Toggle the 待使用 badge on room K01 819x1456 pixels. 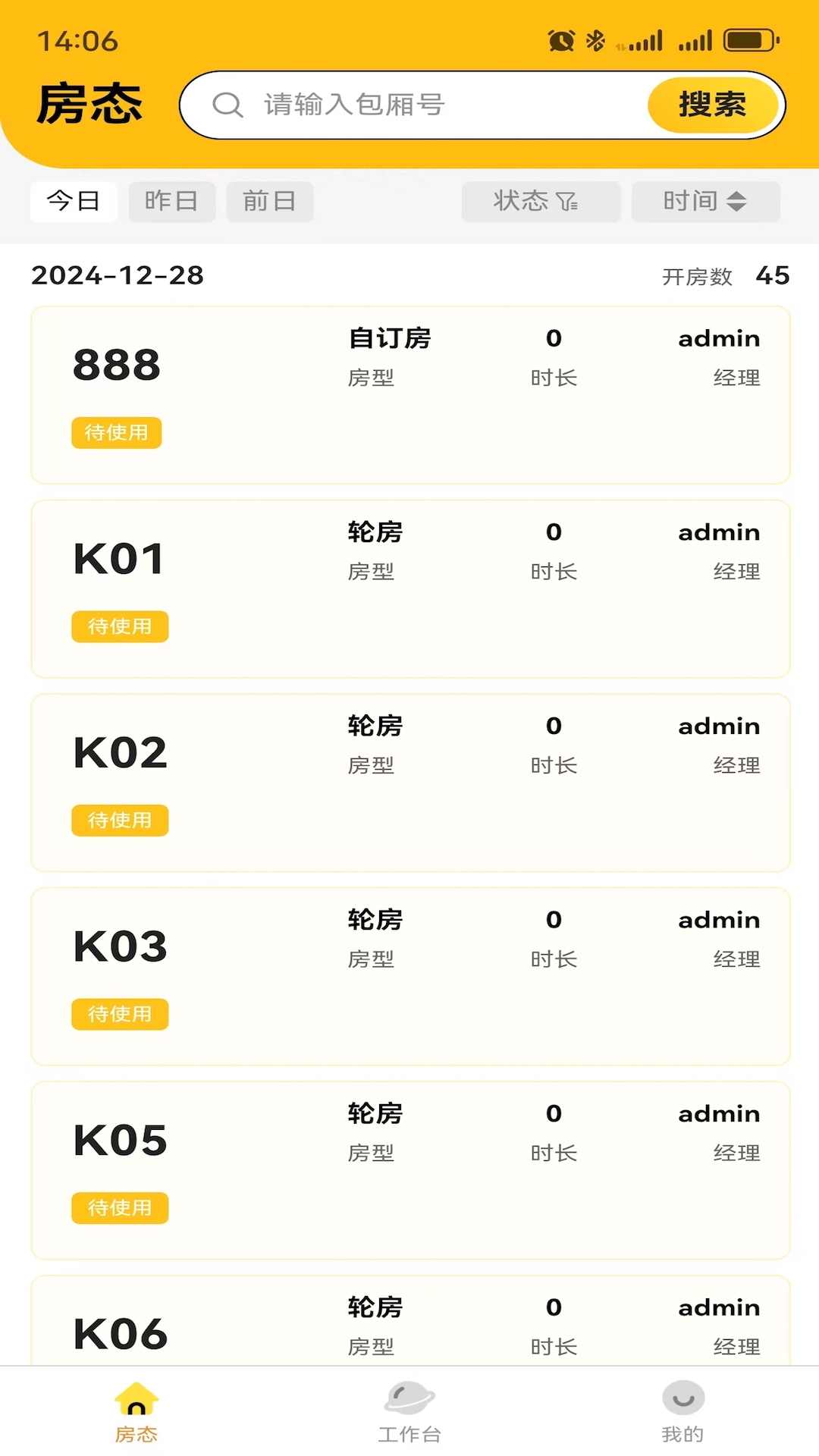point(119,626)
